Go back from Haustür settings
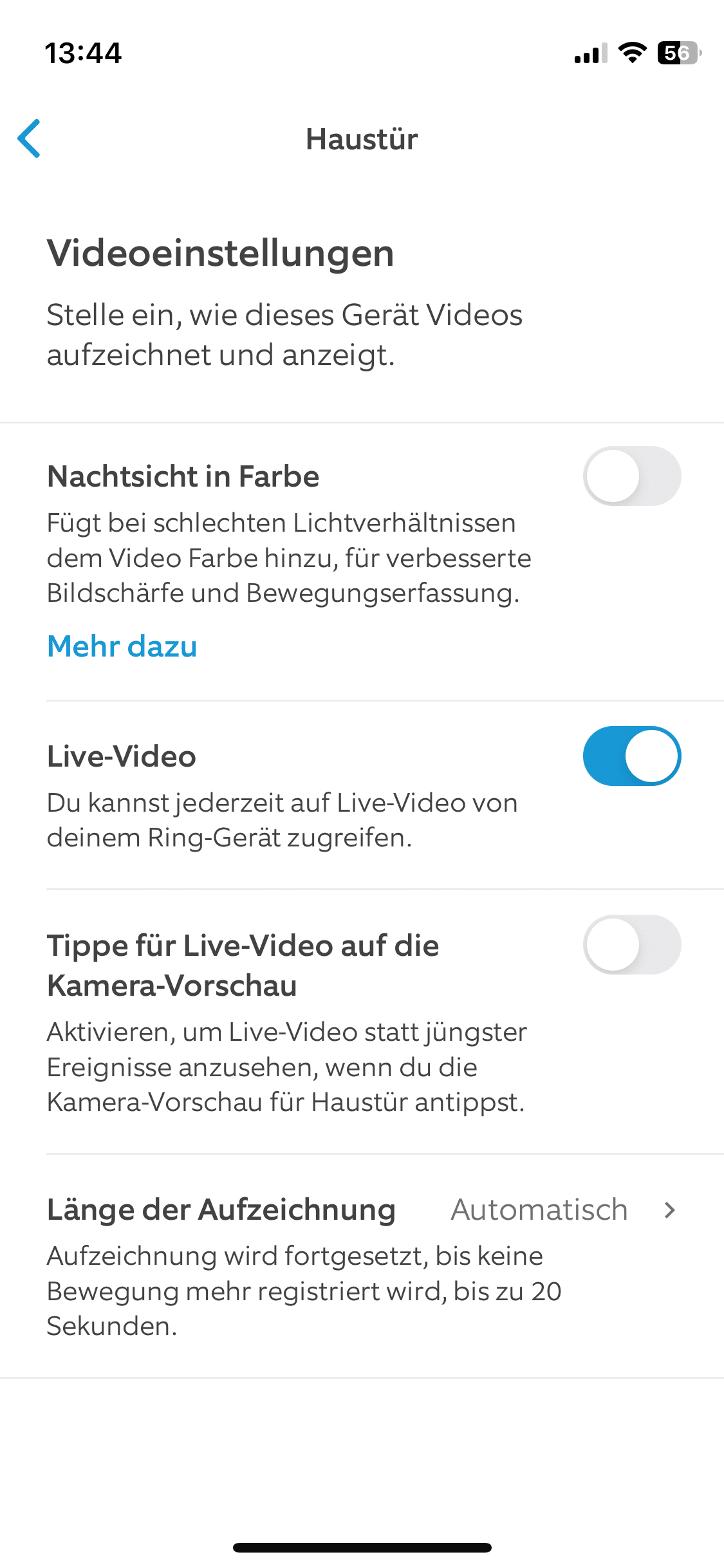 click(x=30, y=138)
